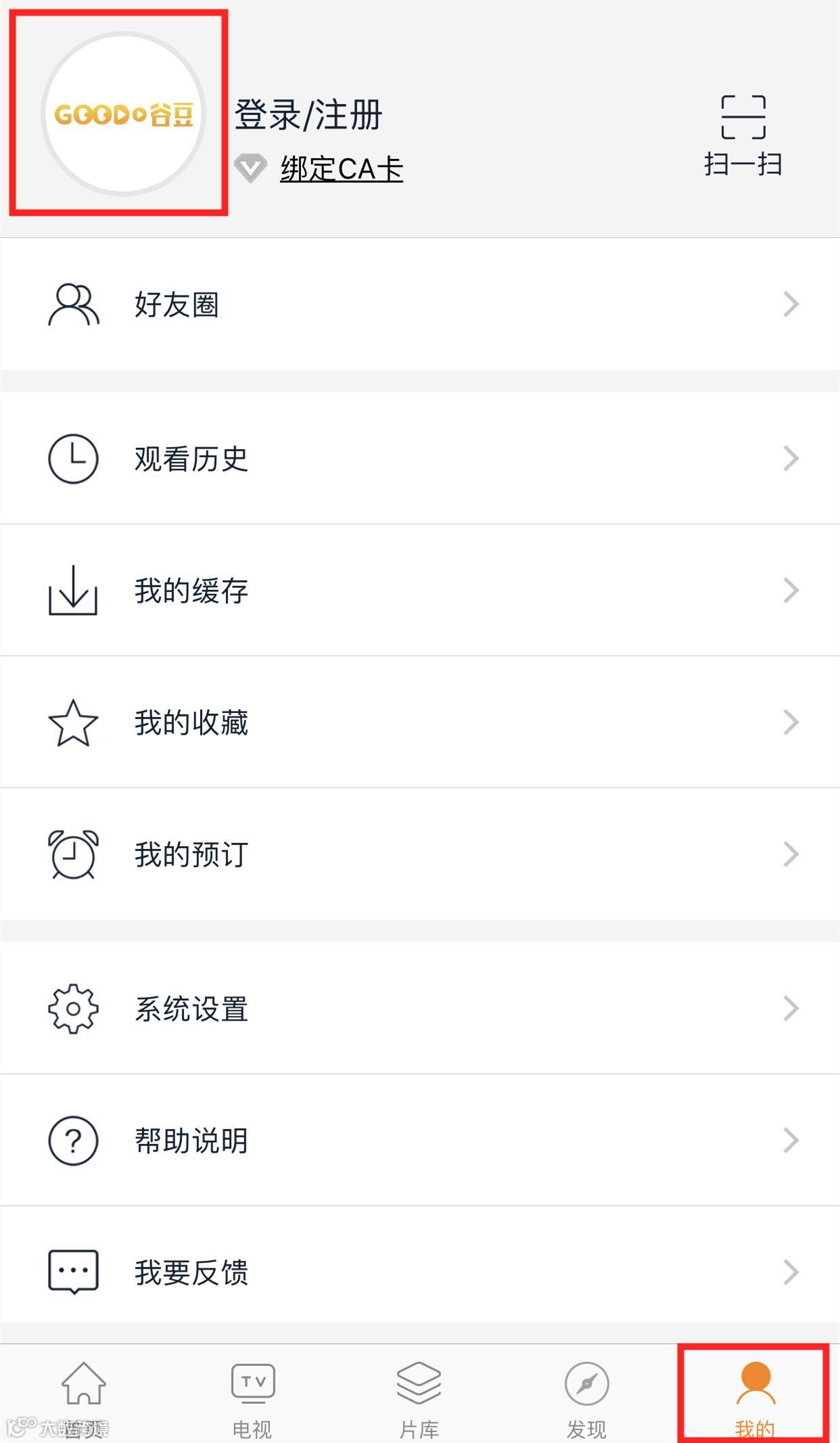Open 我的缓存 downloads
Screen dimensions: 840x1443
(x=419, y=591)
